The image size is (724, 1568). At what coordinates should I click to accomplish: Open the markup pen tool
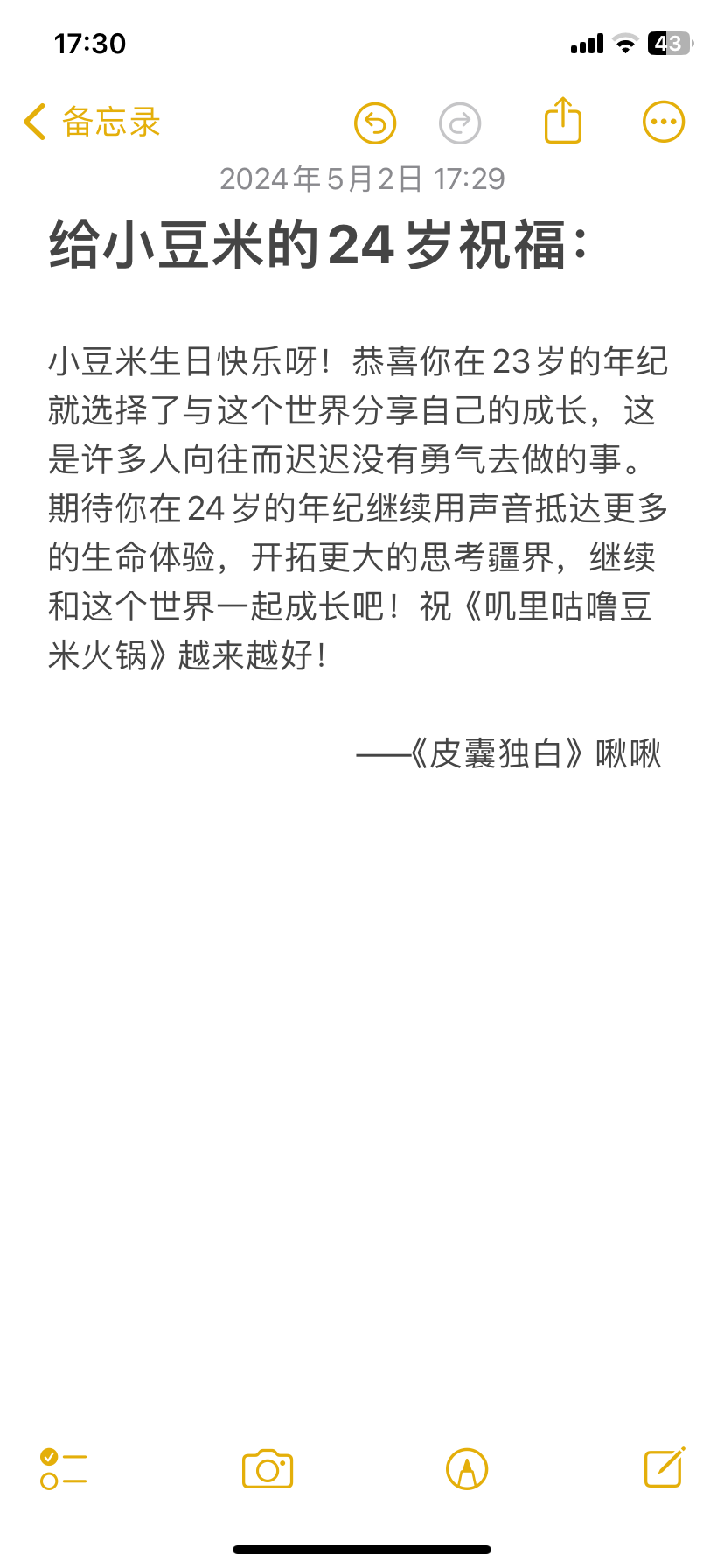(467, 1469)
